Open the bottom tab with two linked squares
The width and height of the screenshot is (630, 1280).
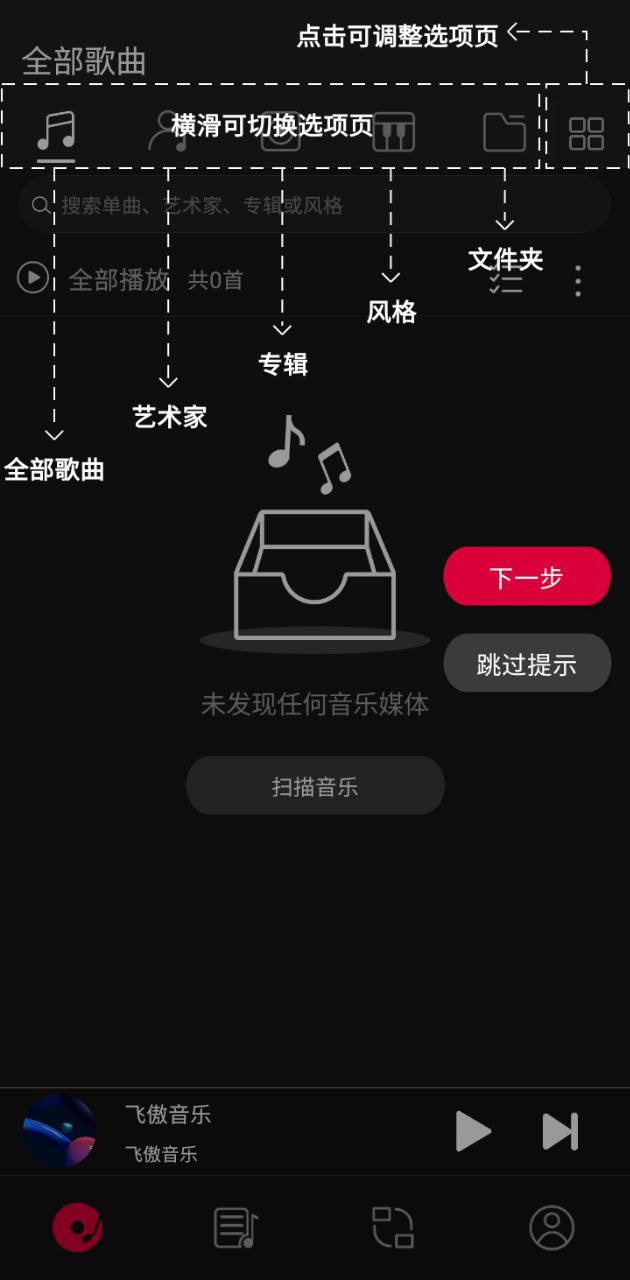[x=393, y=1227]
